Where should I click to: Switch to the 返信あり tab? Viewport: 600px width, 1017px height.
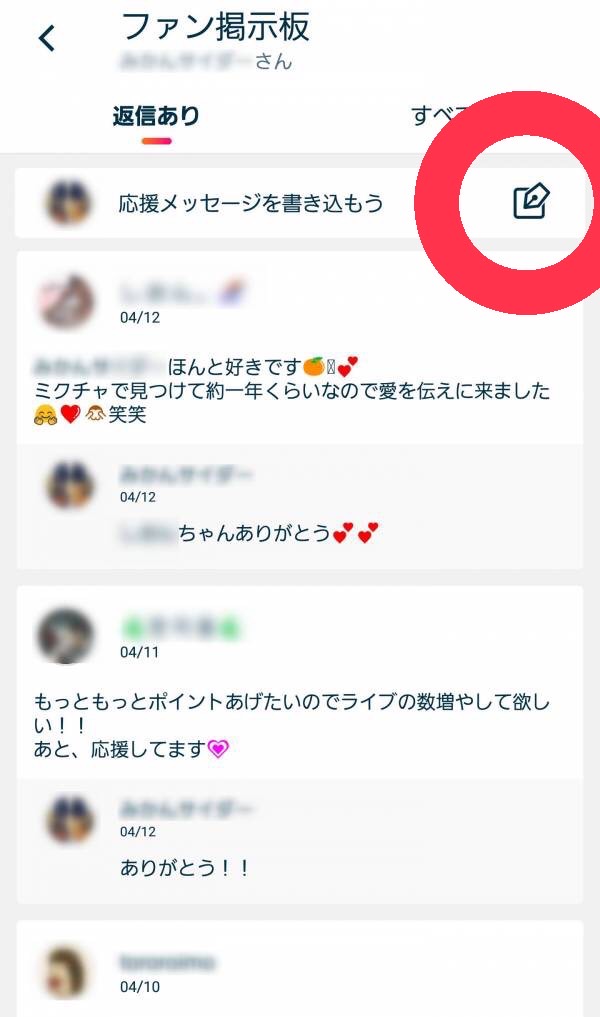156,116
